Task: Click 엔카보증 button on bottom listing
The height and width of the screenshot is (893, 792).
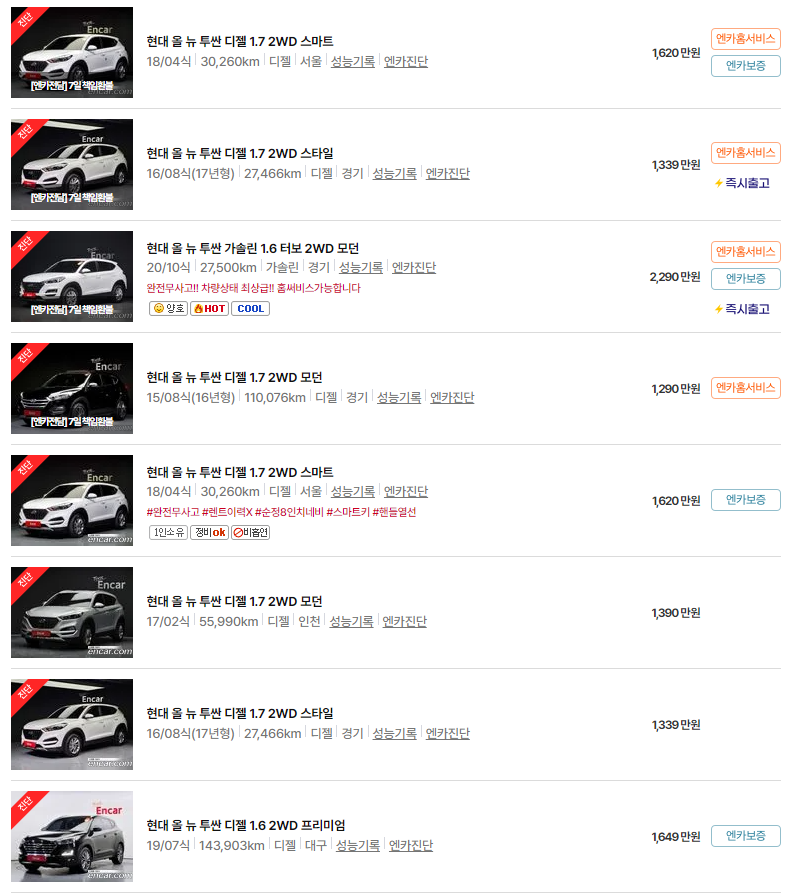Action: pos(745,835)
